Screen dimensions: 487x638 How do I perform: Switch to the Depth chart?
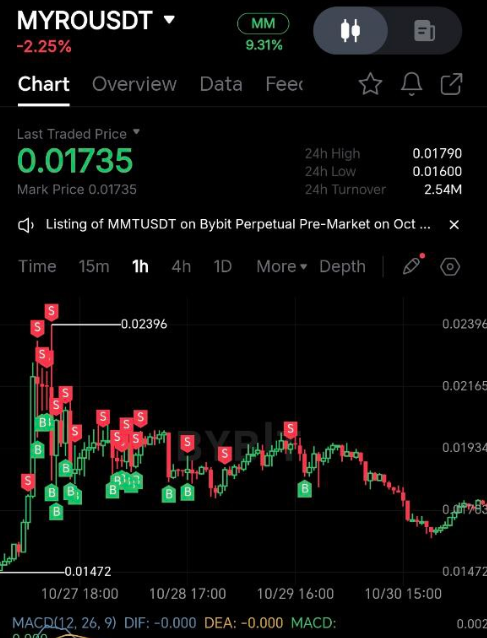click(343, 267)
